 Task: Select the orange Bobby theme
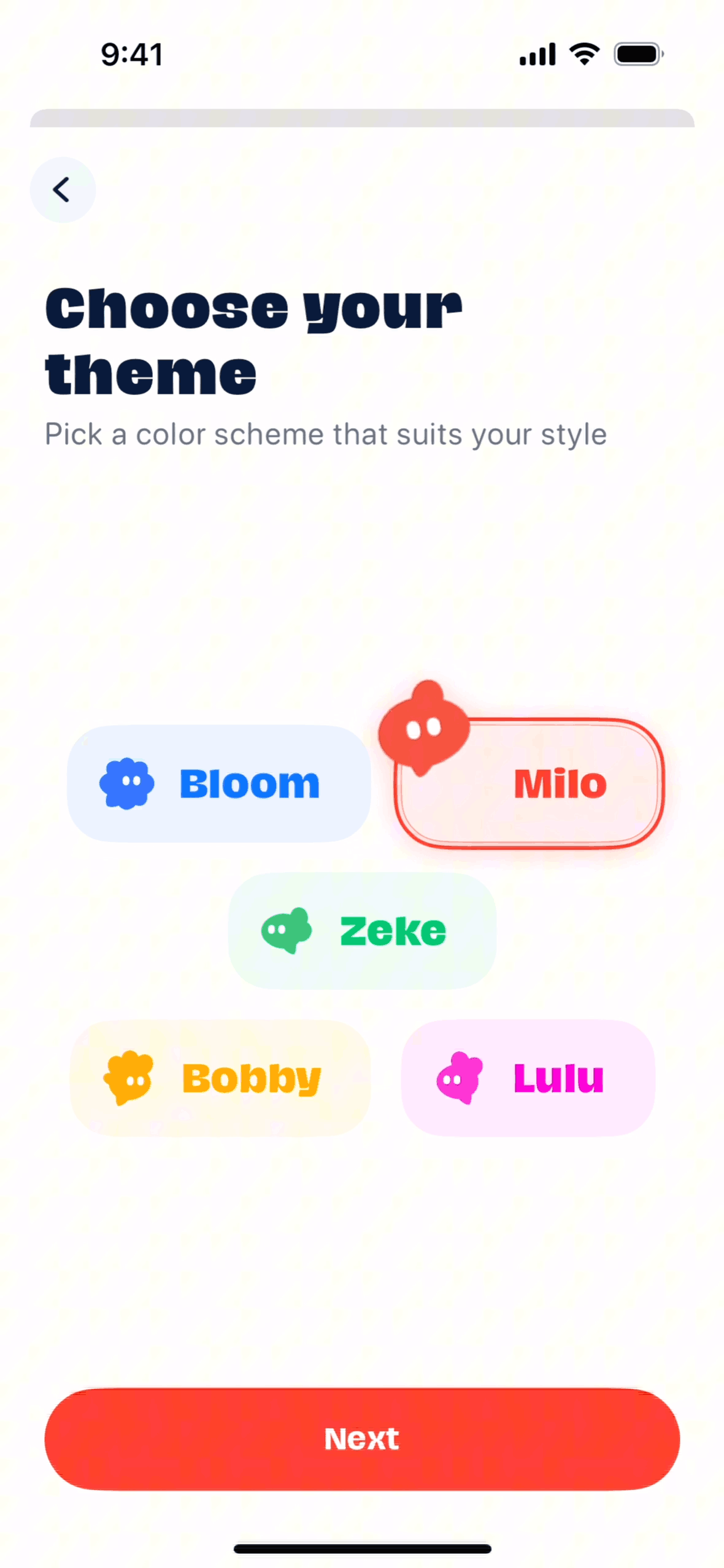pyautogui.click(x=220, y=1078)
